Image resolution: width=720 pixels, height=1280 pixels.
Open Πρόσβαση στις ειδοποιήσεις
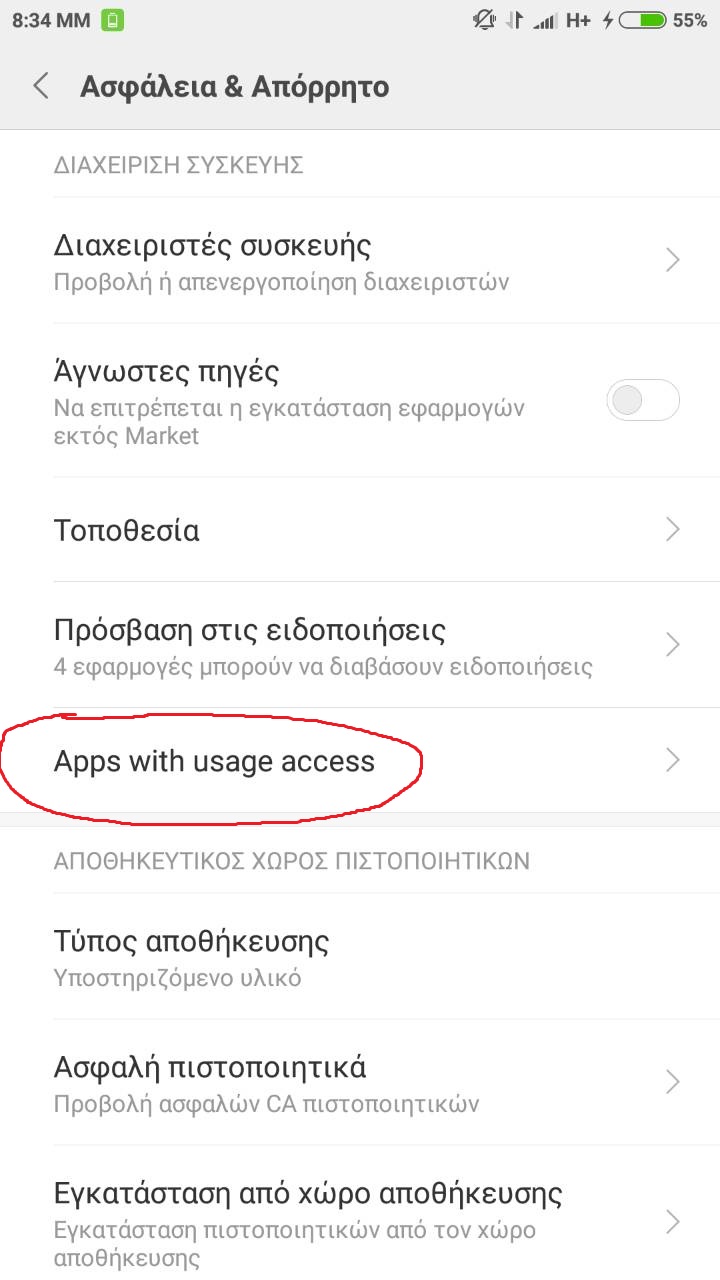point(360,645)
